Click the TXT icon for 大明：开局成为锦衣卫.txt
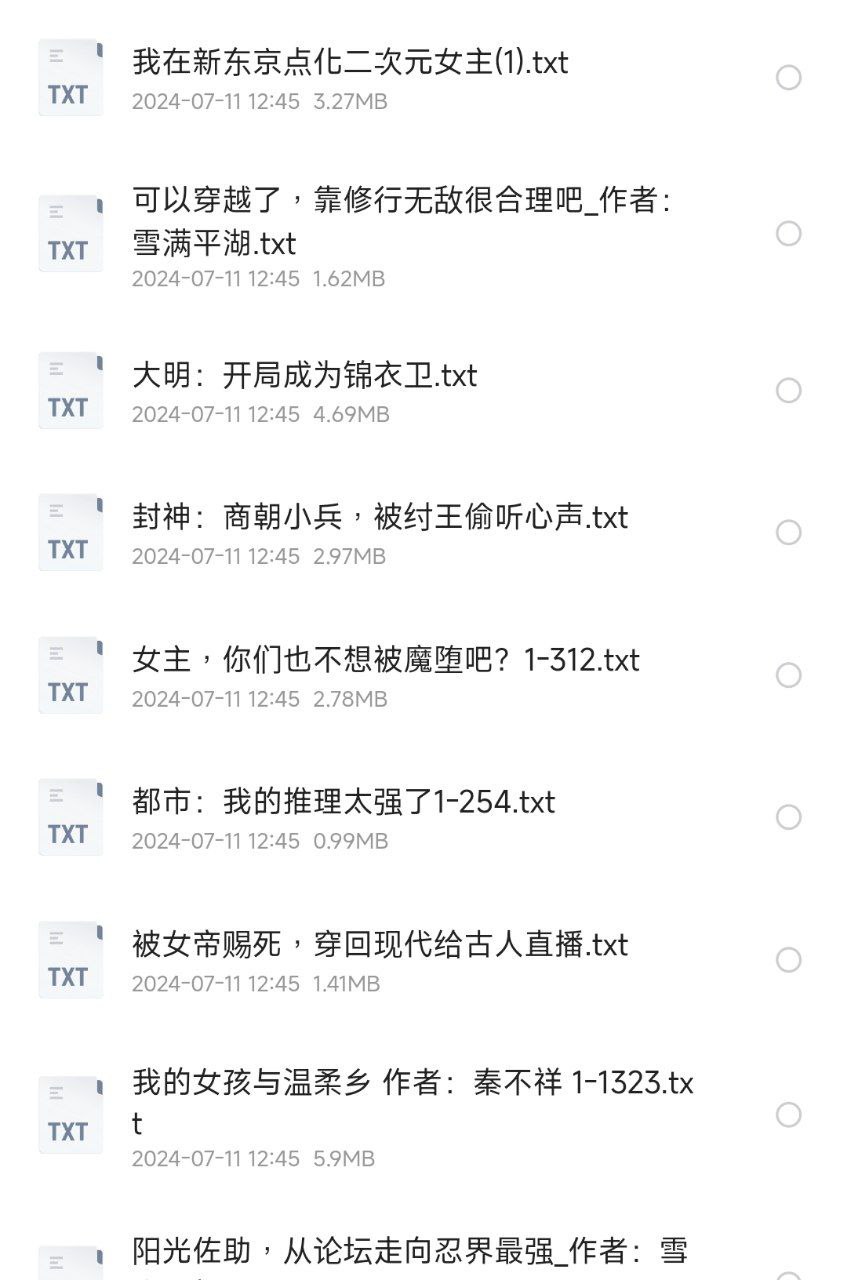847x1280 pixels. click(70, 390)
